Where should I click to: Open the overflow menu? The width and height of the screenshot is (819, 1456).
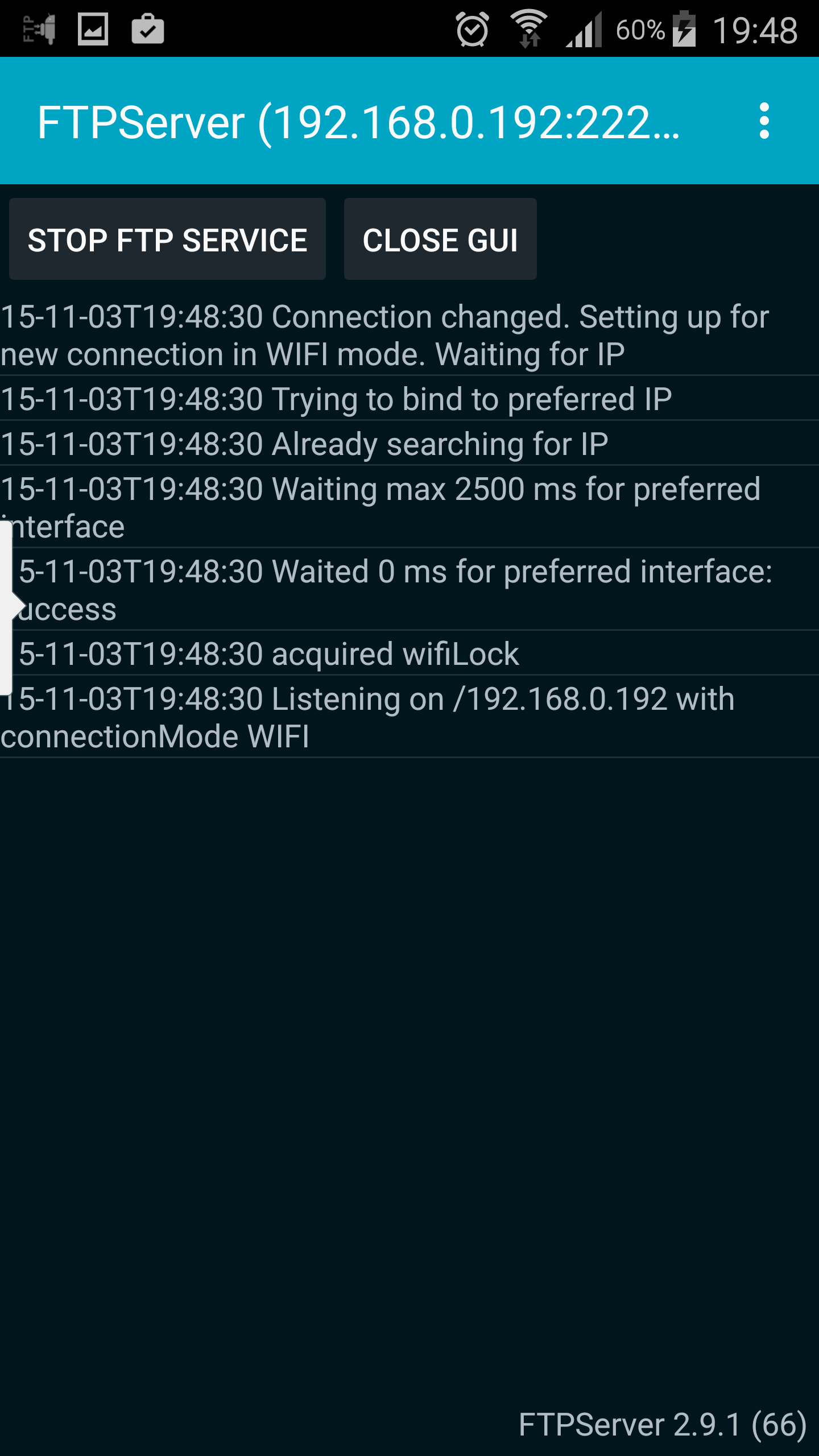click(x=764, y=121)
